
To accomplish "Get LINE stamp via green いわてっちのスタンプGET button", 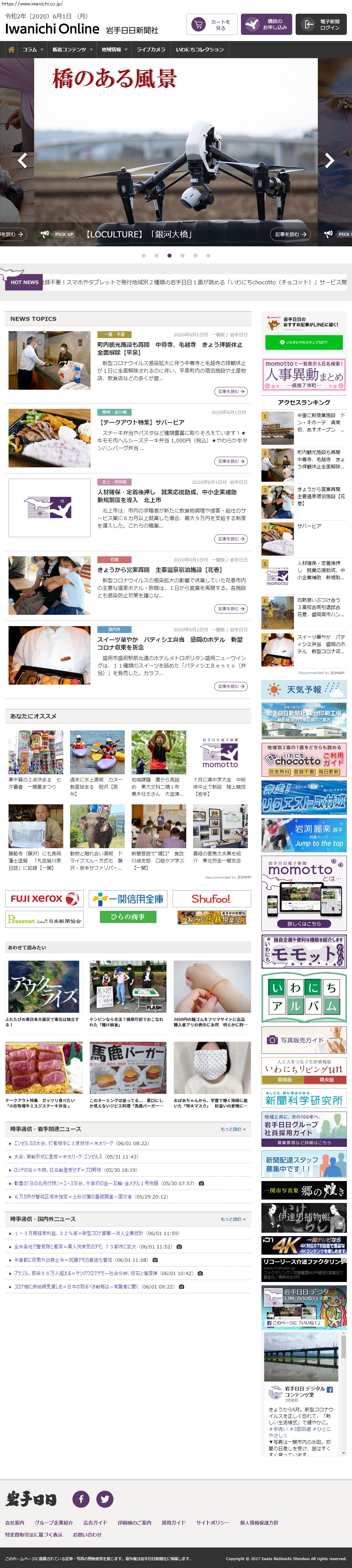I will coord(303,342).
